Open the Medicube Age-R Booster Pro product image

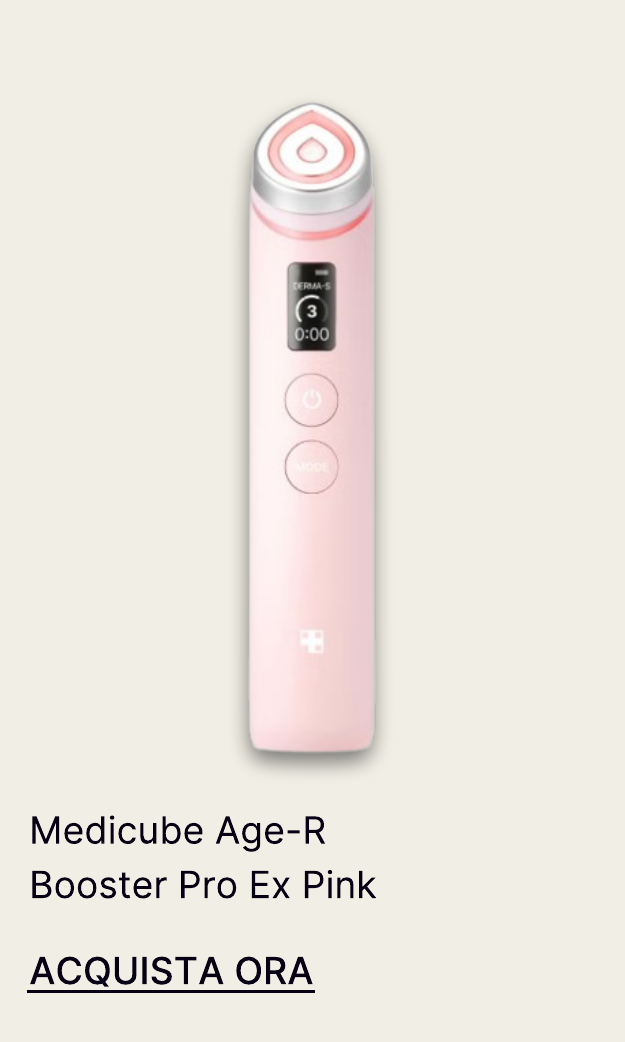click(311, 430)
